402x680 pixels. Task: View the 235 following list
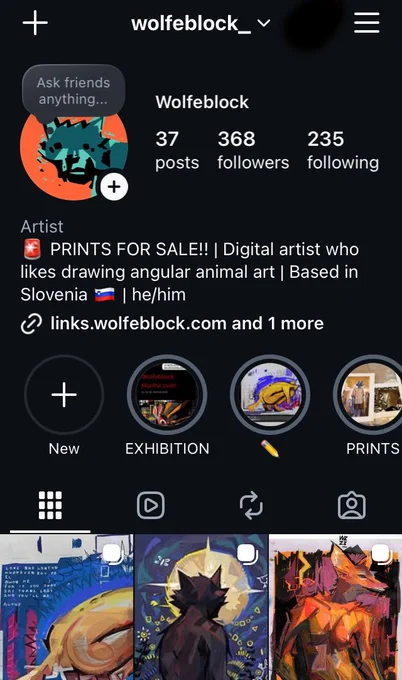click(x=343, y=150)
